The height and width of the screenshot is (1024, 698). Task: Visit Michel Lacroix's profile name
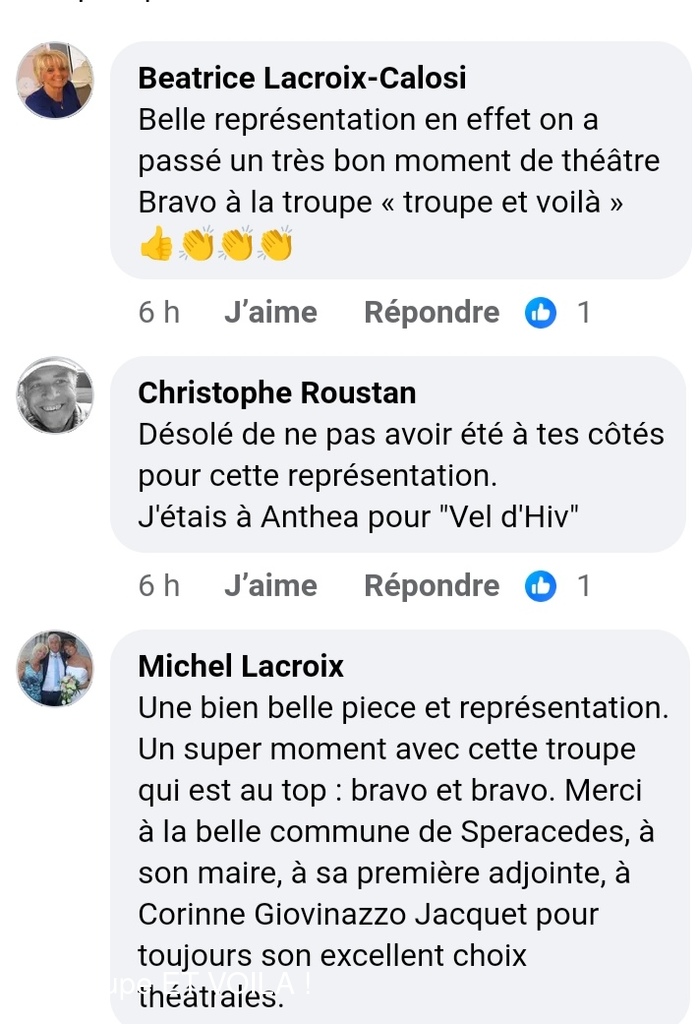point(241,666)
